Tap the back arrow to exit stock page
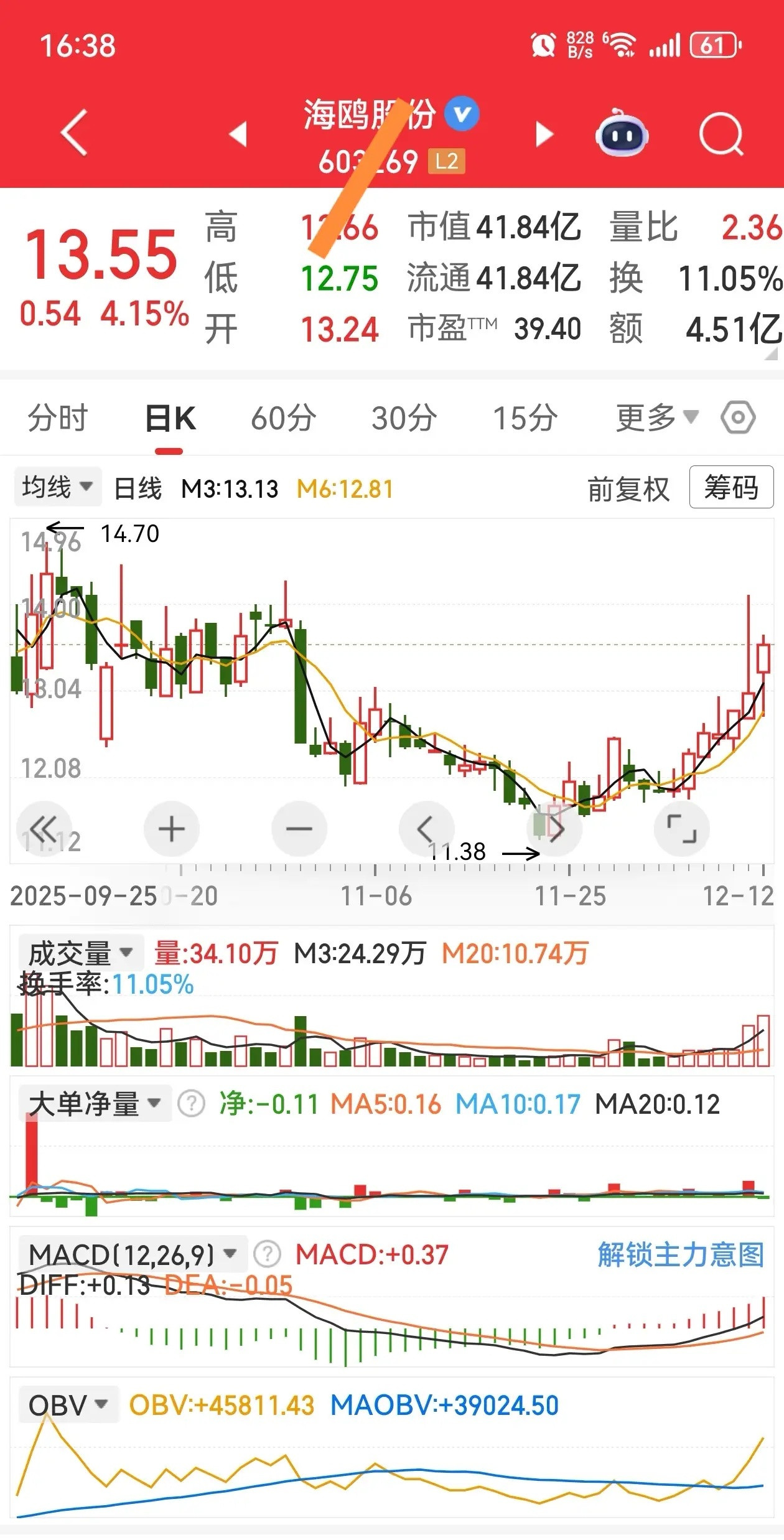784x1540 pixels. (73, 134)
